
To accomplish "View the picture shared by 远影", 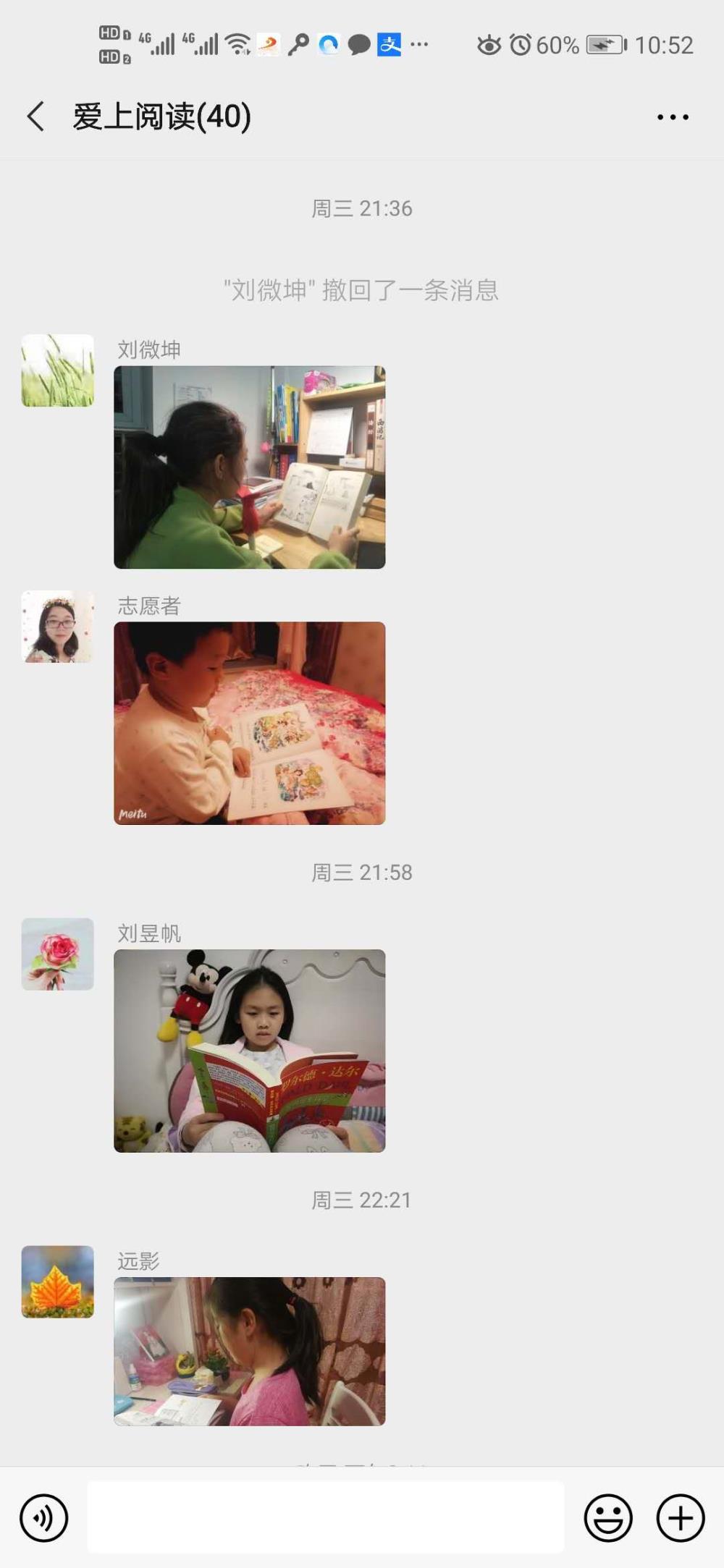I will pos(249,1351).
